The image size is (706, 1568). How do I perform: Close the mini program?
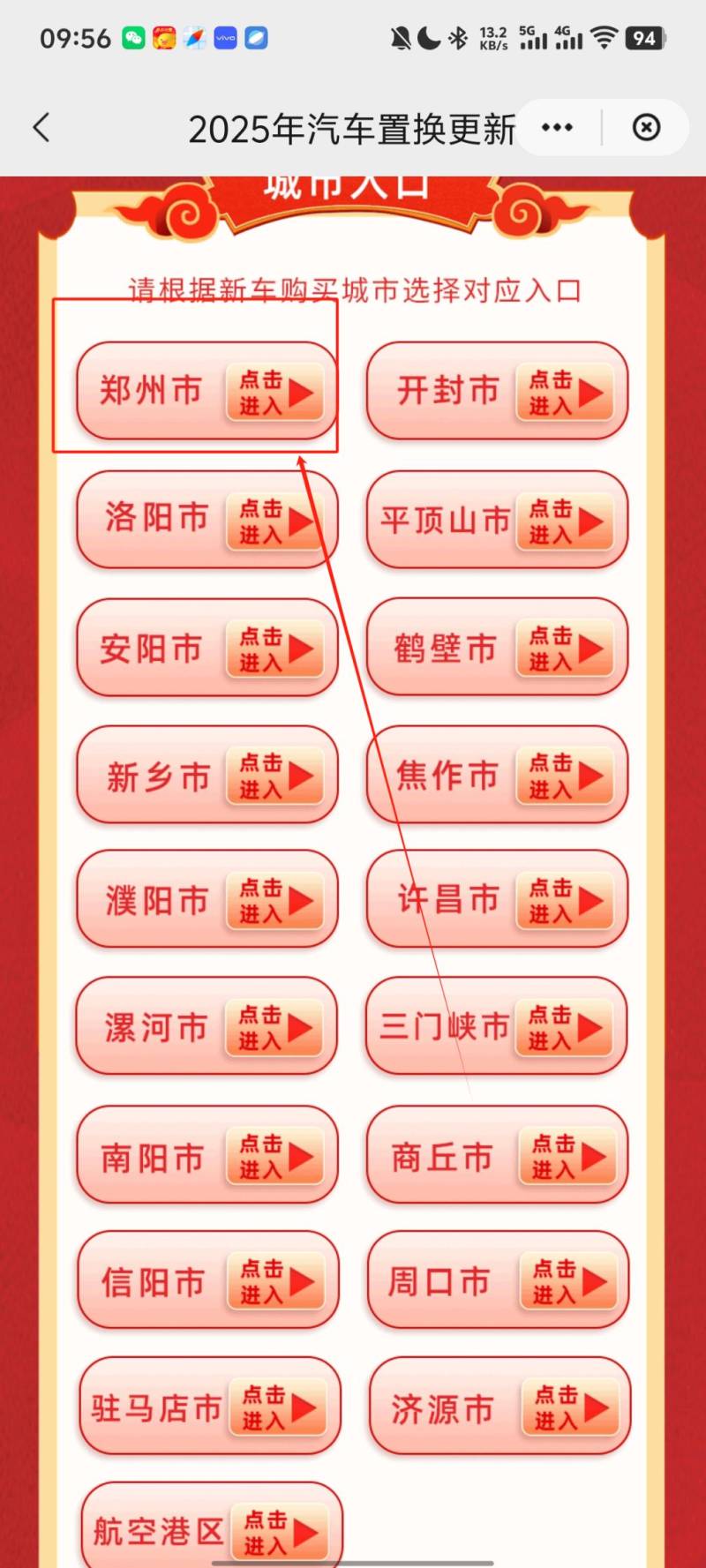[x=646, y=128]
